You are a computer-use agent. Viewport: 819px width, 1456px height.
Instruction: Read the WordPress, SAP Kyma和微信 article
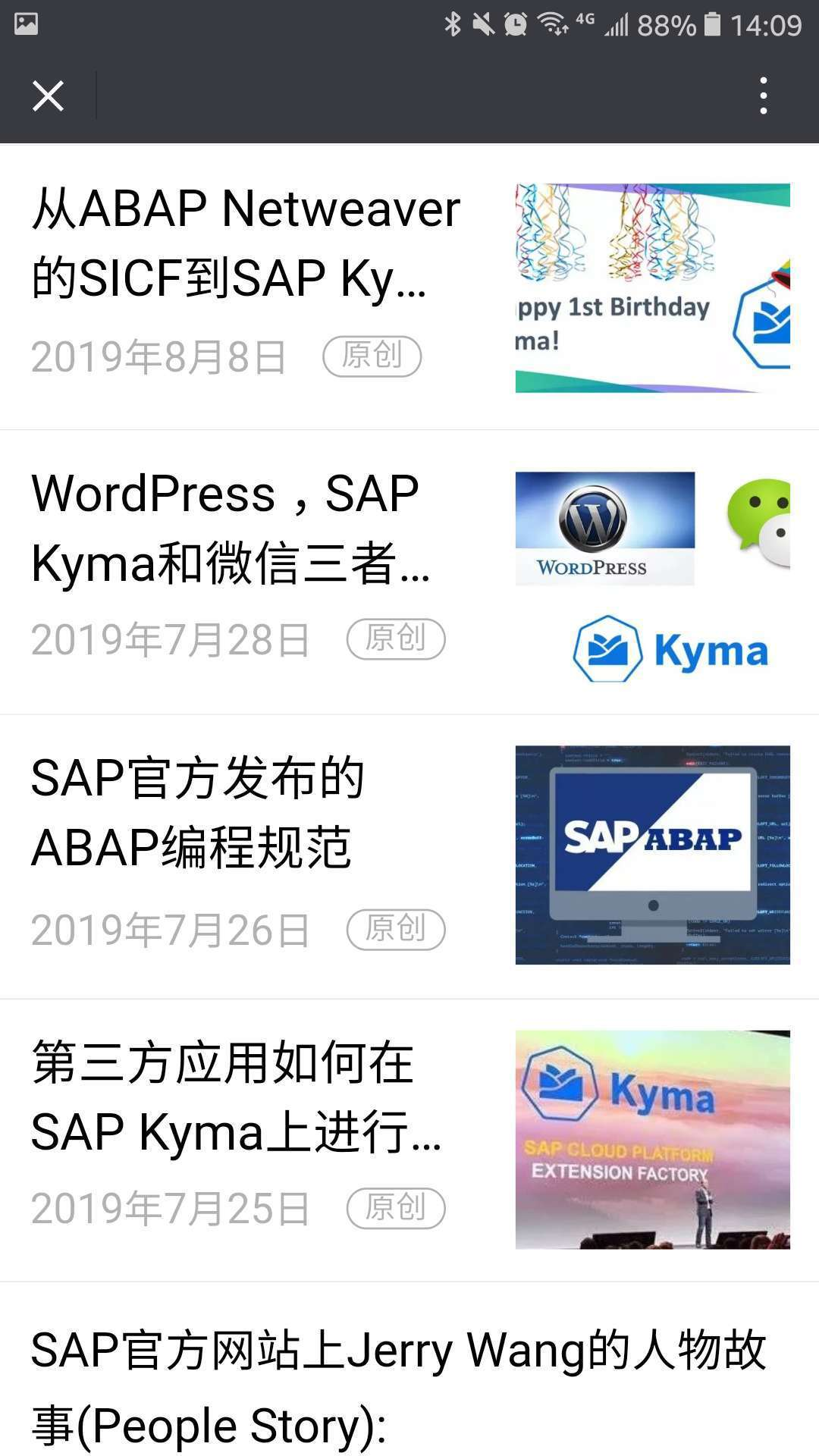[231, 529]
